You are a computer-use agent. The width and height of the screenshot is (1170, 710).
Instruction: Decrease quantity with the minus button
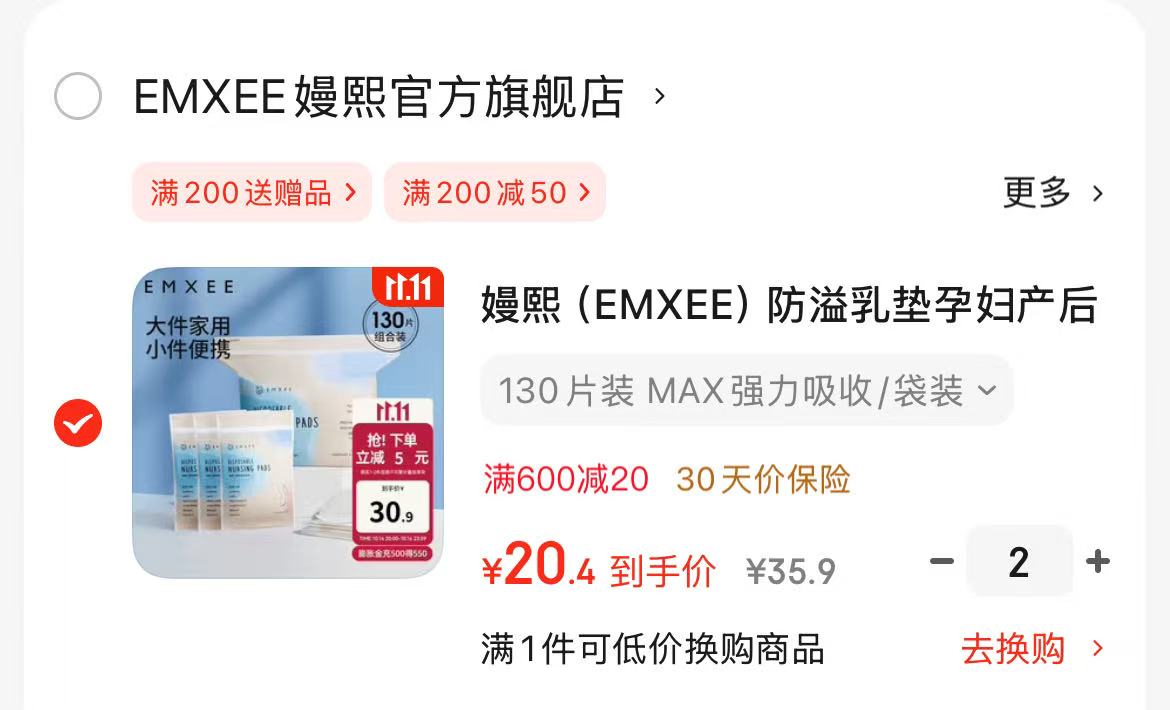point(941,562)
